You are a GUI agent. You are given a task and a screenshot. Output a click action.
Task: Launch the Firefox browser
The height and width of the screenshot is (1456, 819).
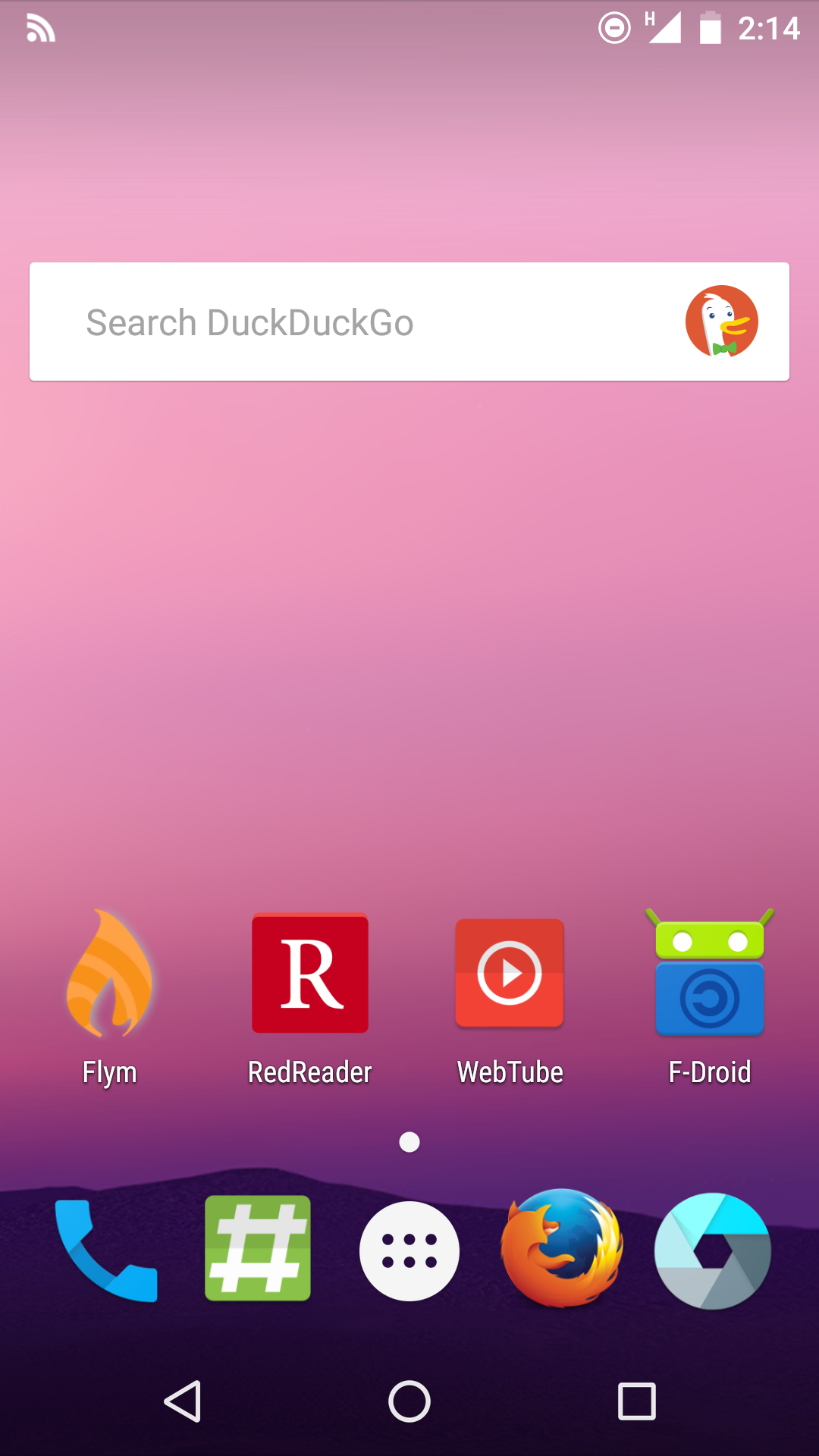pos(562,1248)
